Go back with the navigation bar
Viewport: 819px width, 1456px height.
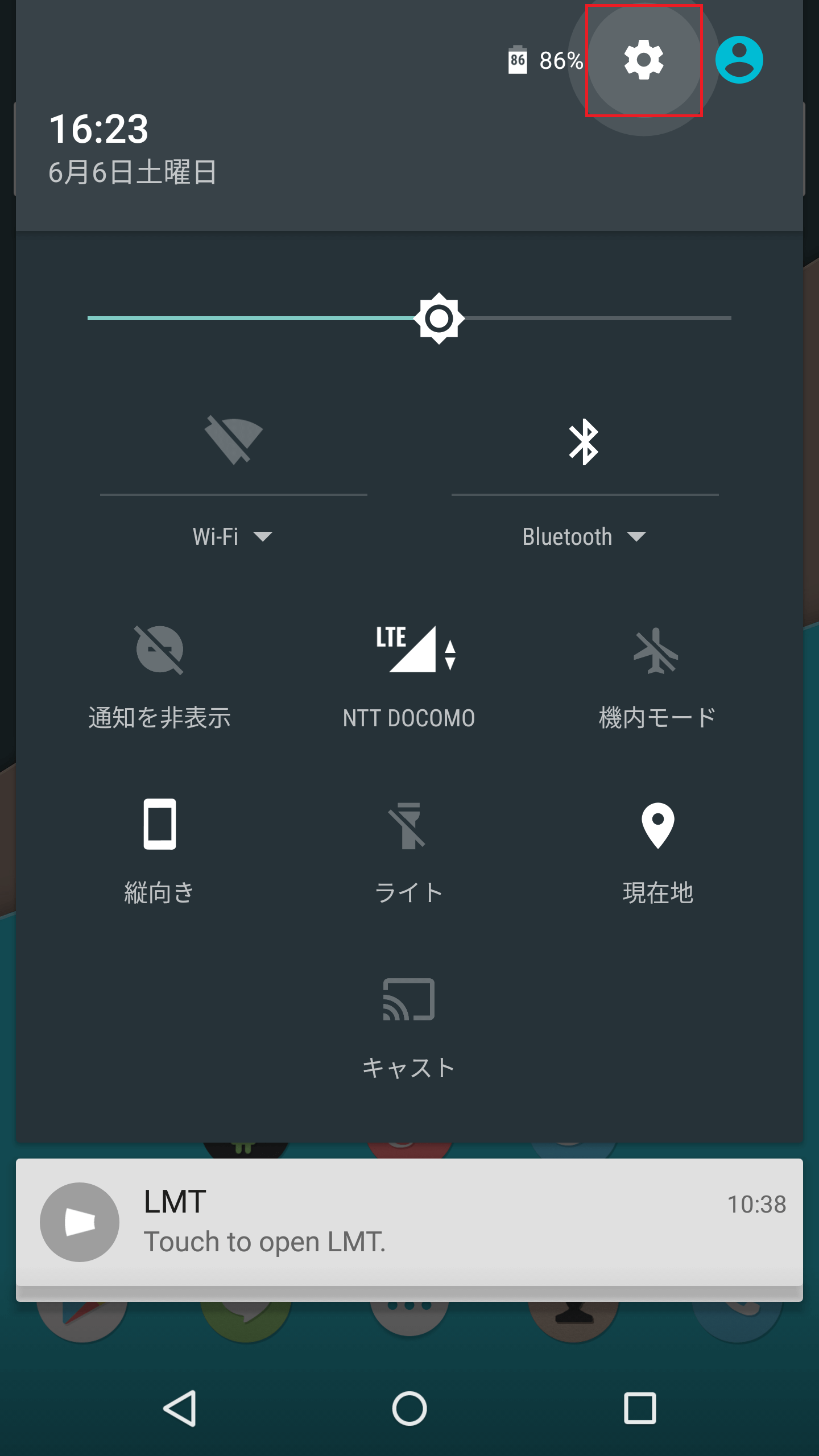180,1408
